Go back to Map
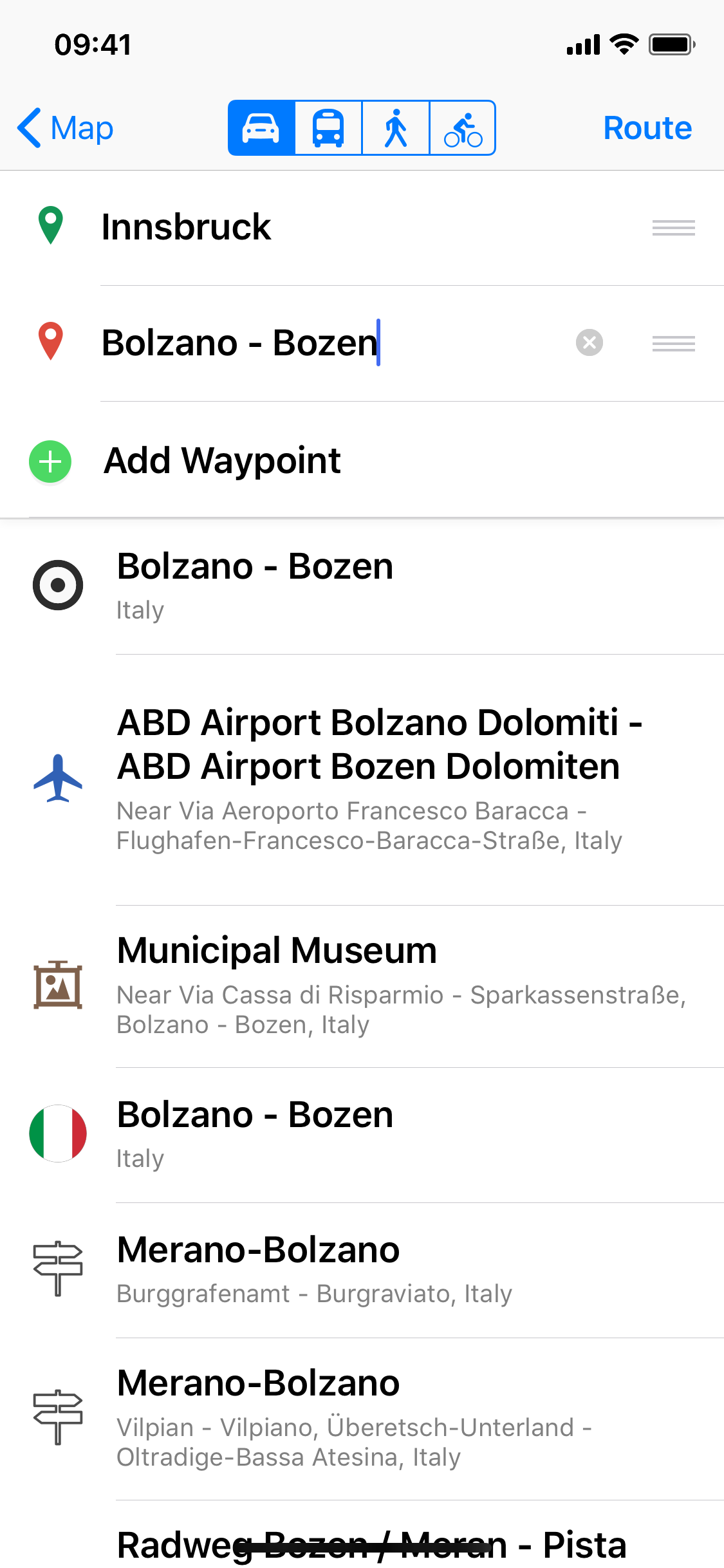Image resolution: width=724 pixels, height=1568 pixels. click(66, 128)
